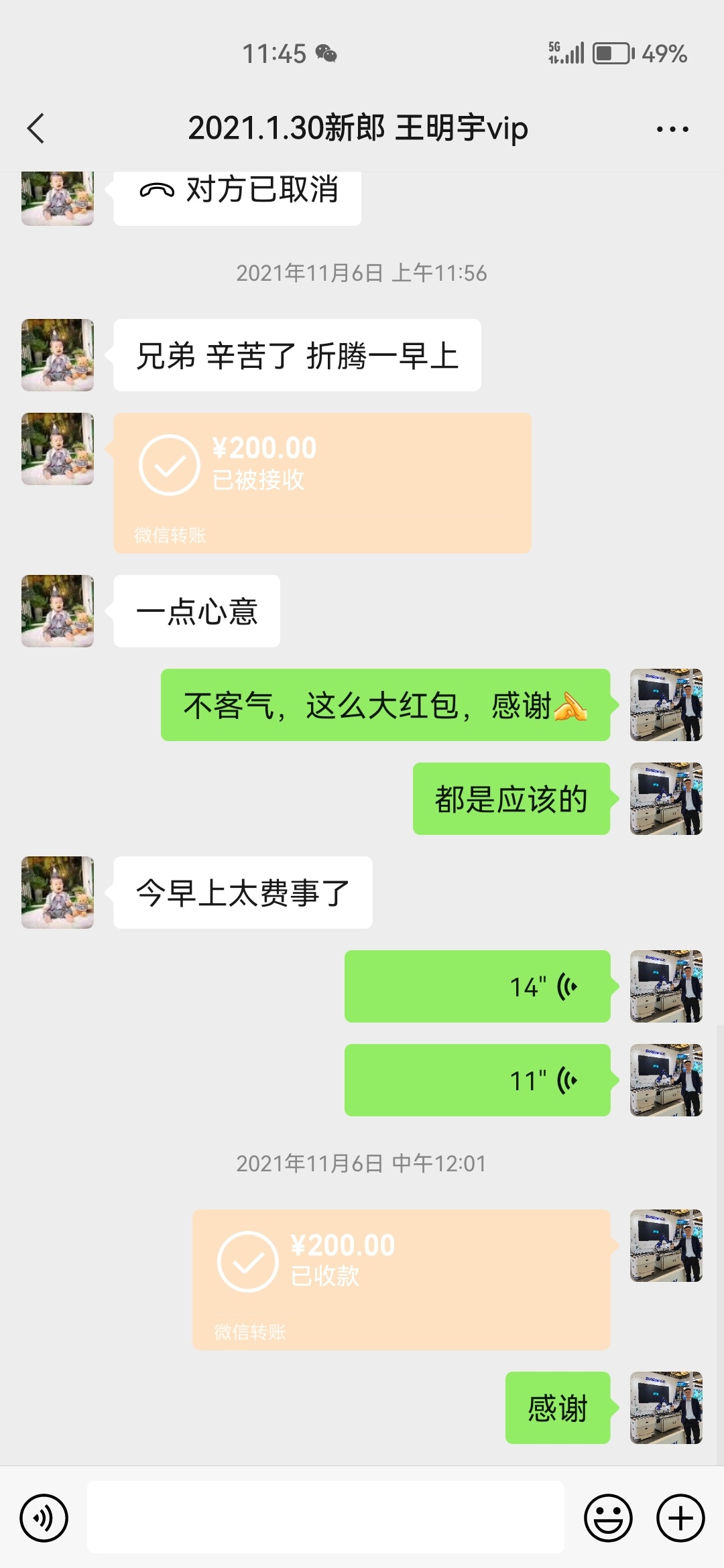
Task: Open the chat info three-dot menu
Action: (672, 129)
